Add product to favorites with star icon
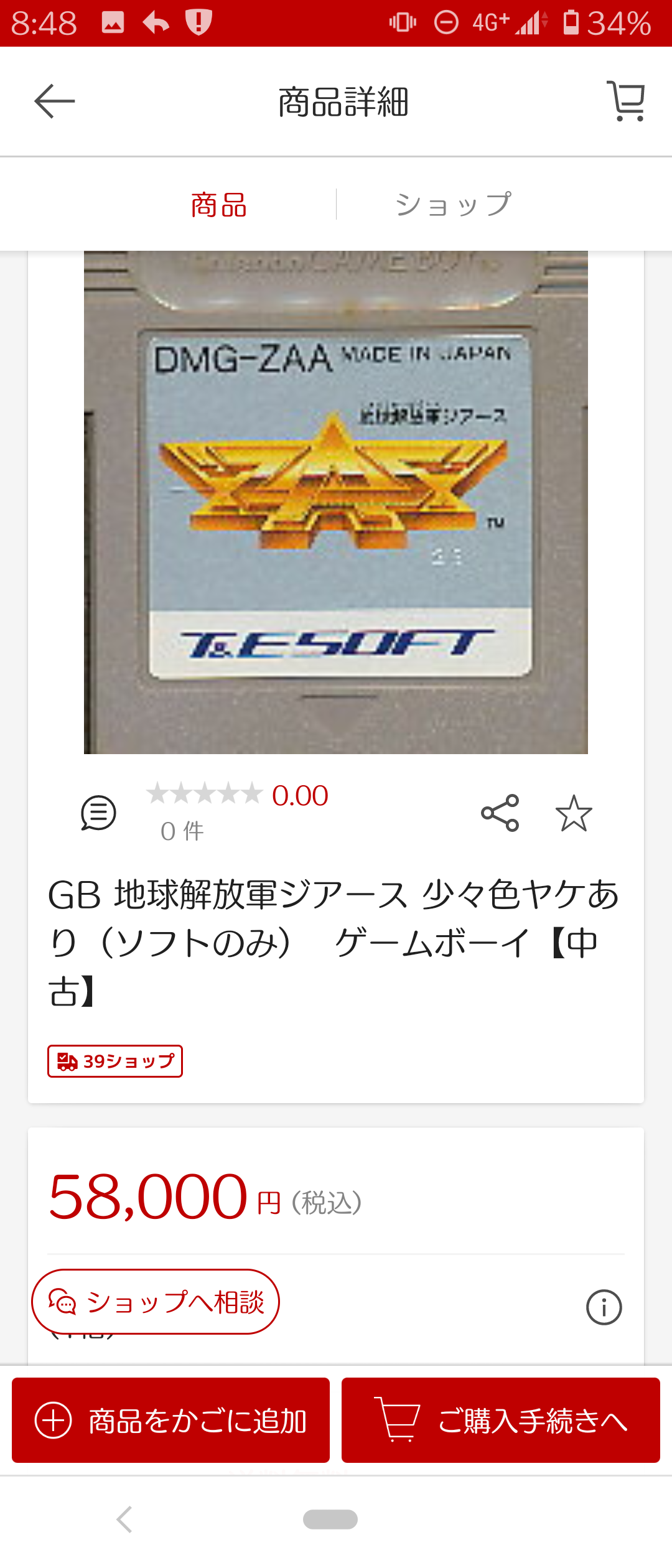This screenshot has height=1568, width=672. pos(574,813)
